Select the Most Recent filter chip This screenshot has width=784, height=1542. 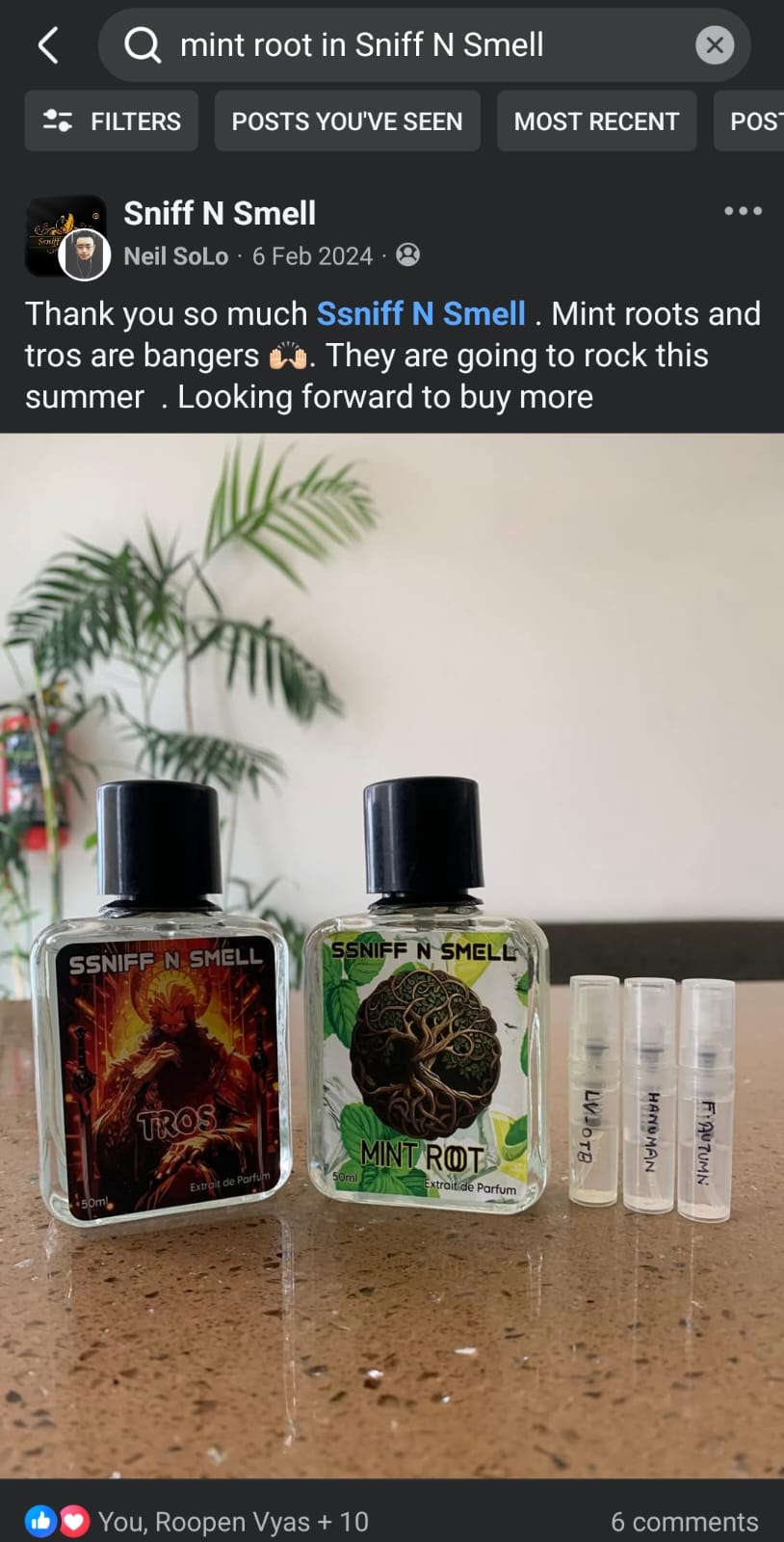pyautogui.click(x=596, y=121)
